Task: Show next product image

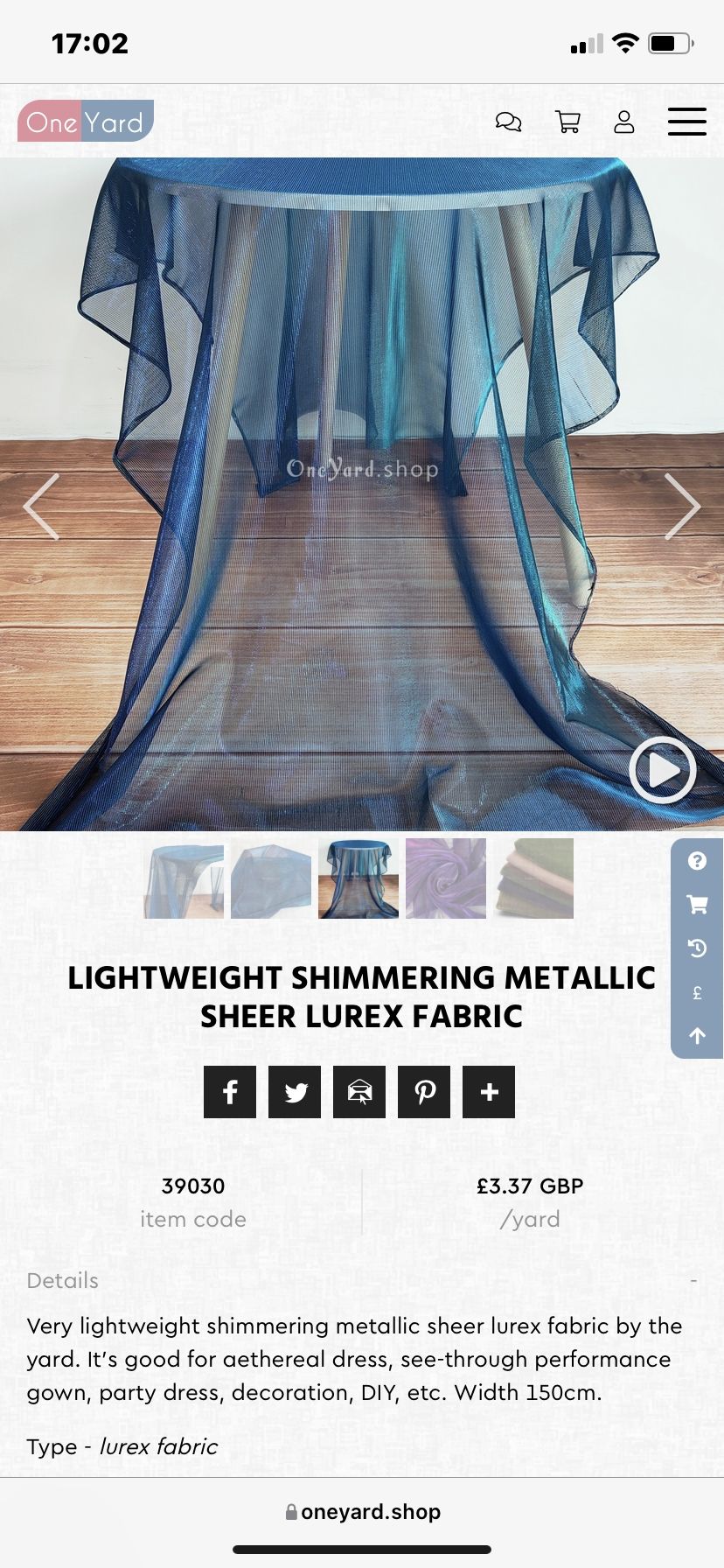Action: pos(682,507)
